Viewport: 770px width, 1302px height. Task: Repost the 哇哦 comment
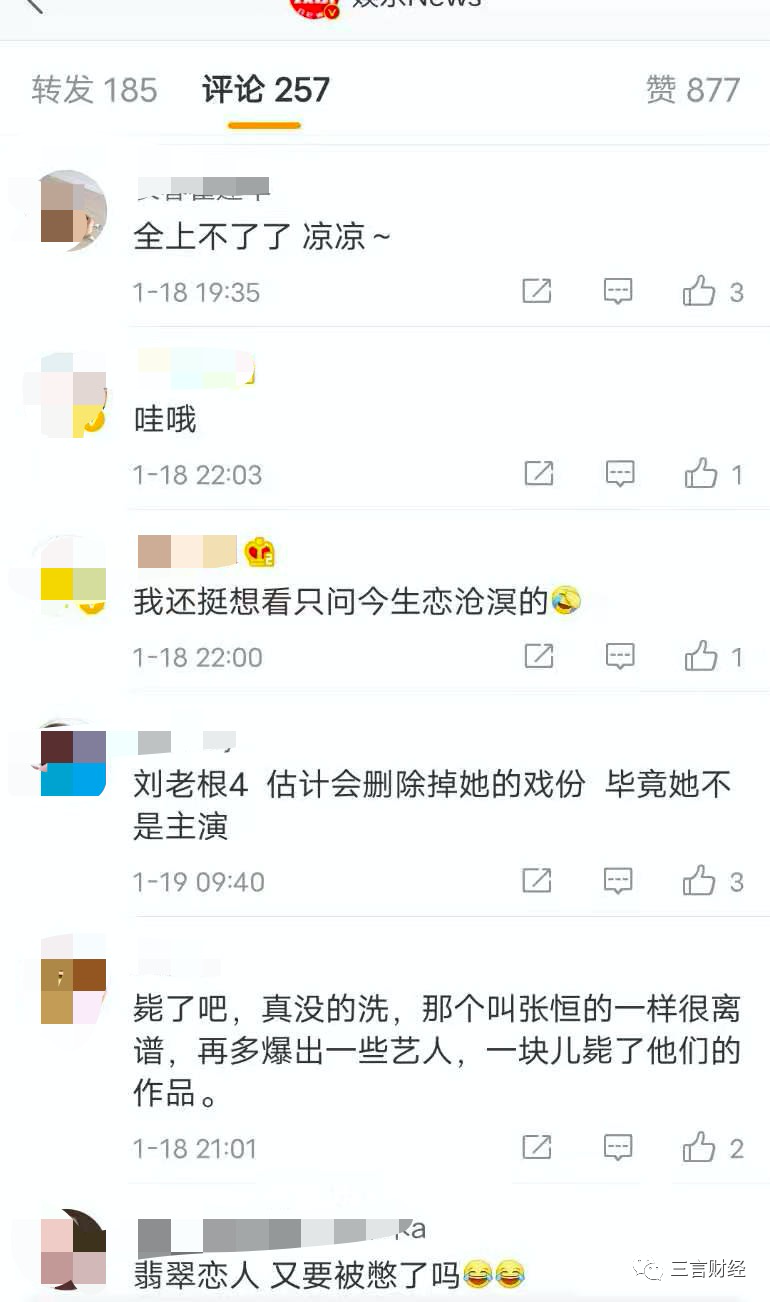[x=538, y=474]
